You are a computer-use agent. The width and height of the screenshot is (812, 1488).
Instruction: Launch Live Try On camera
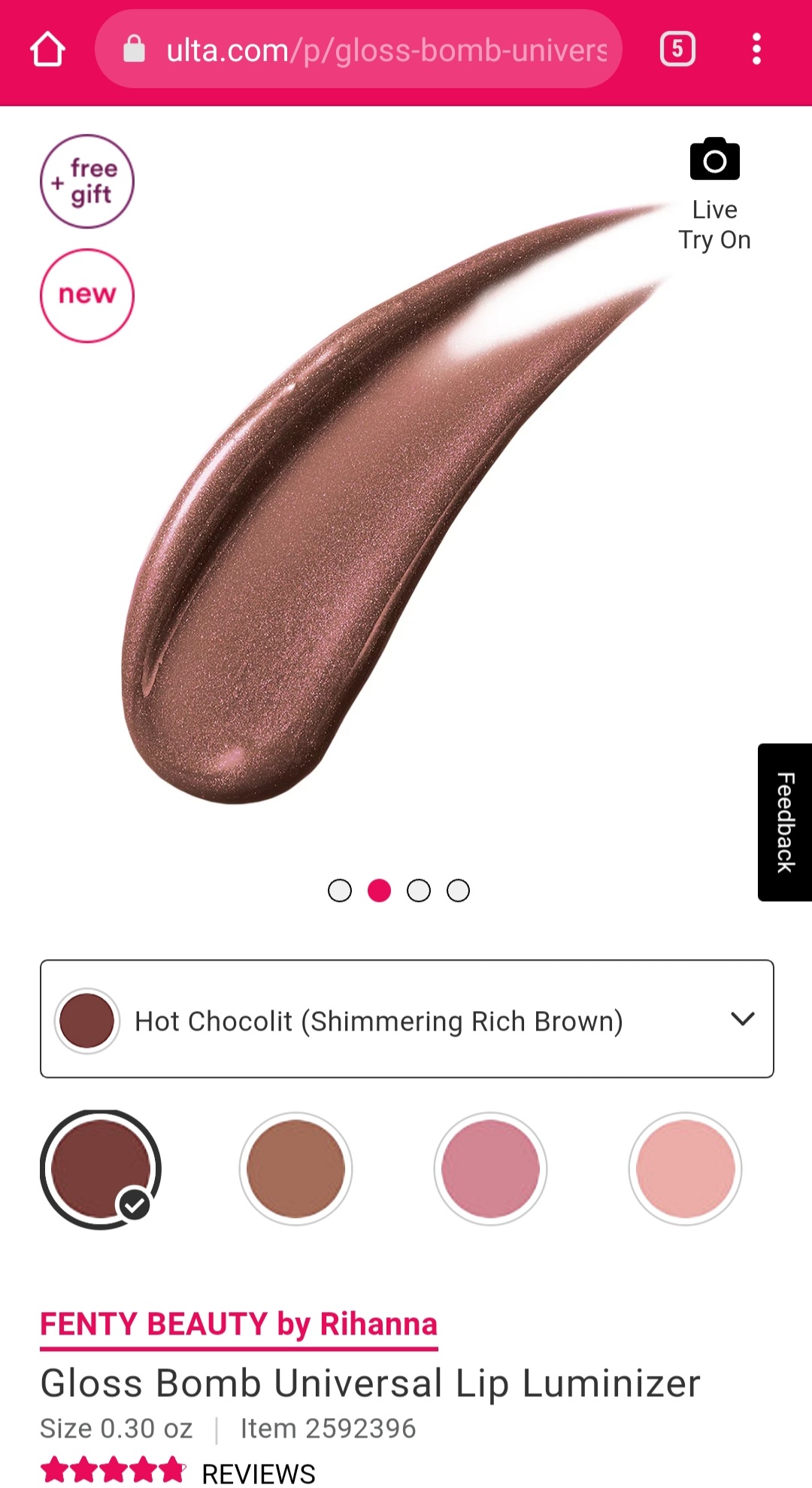pos(714,193)
